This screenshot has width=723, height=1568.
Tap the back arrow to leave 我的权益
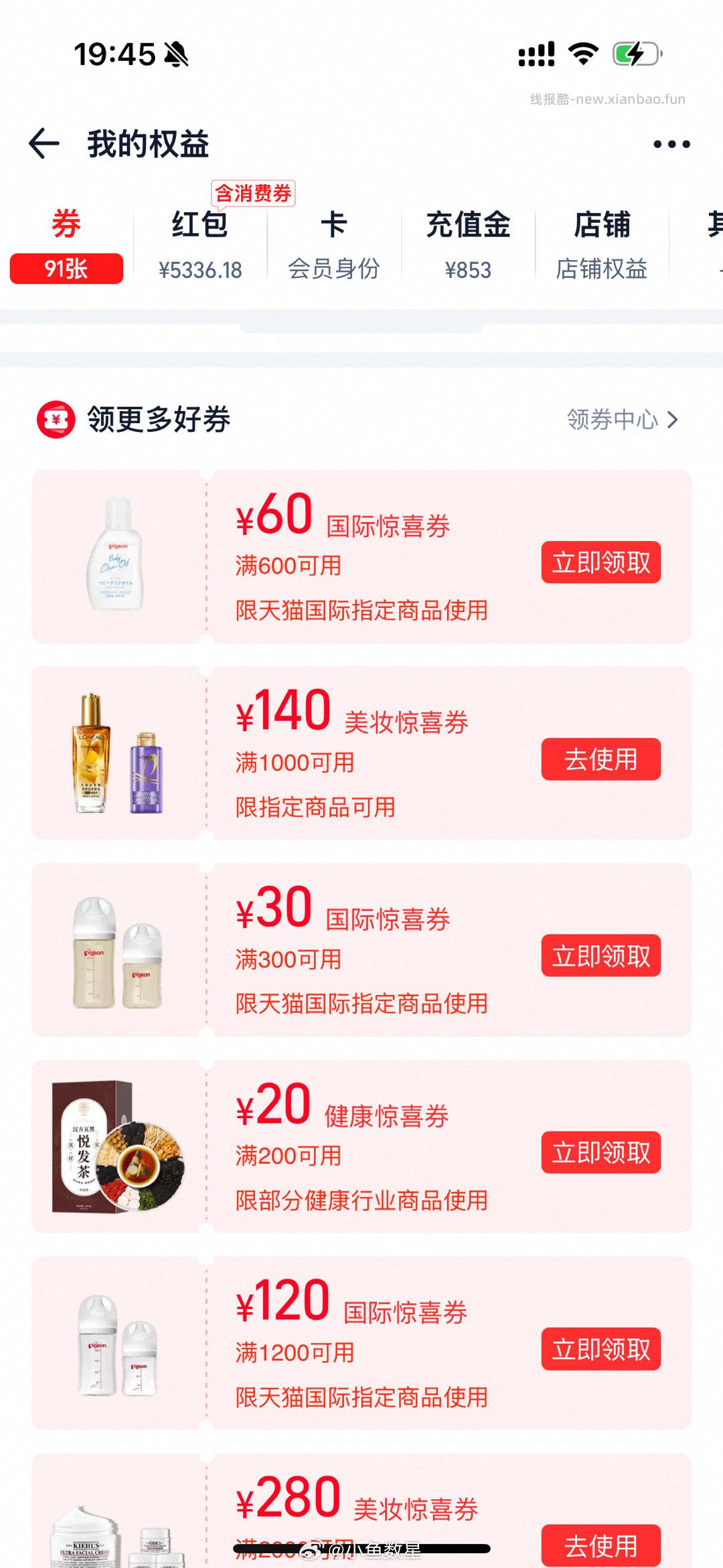[x=42, y=143]
